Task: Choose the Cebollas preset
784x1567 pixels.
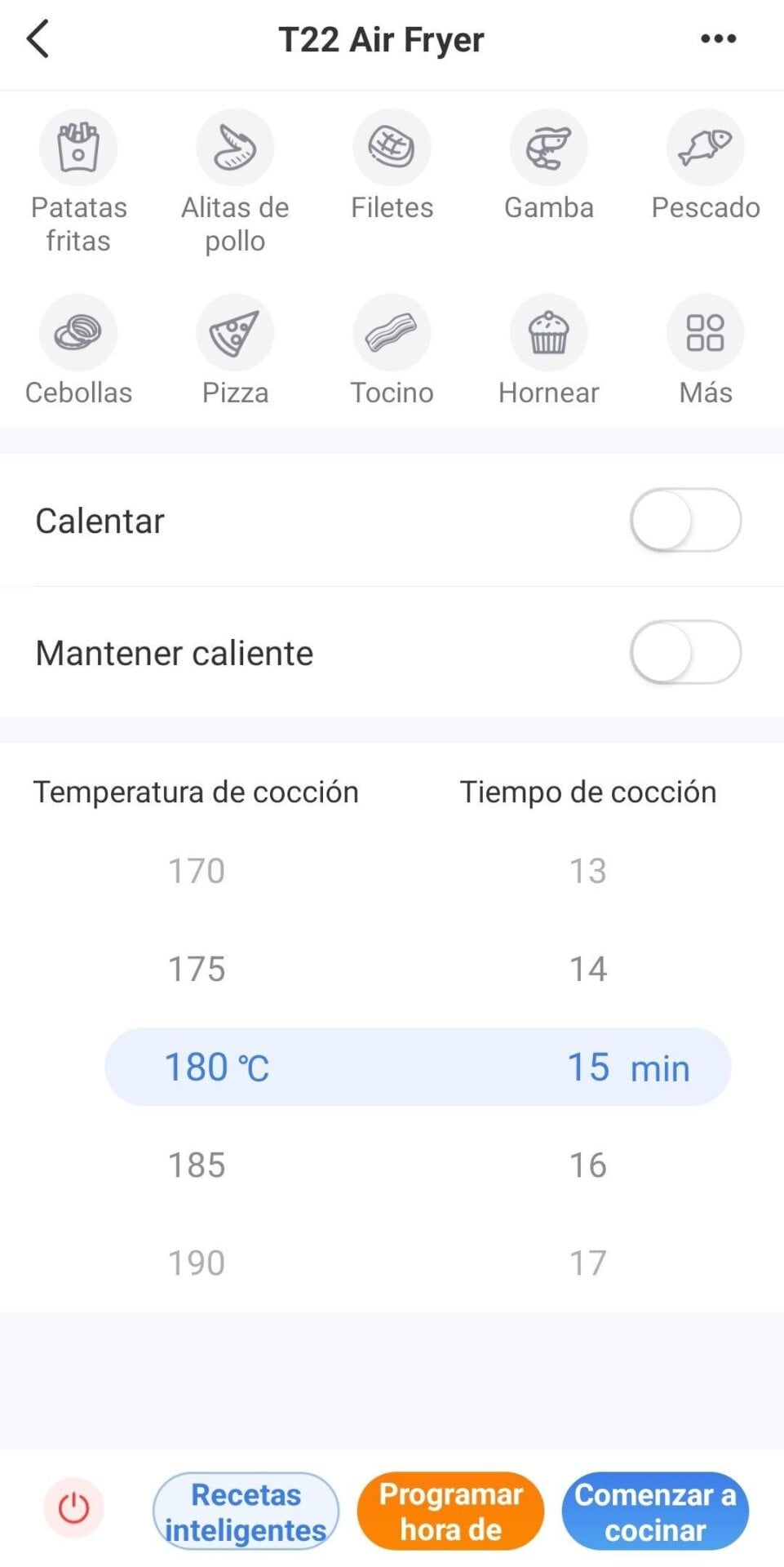Action: point(78,333)
